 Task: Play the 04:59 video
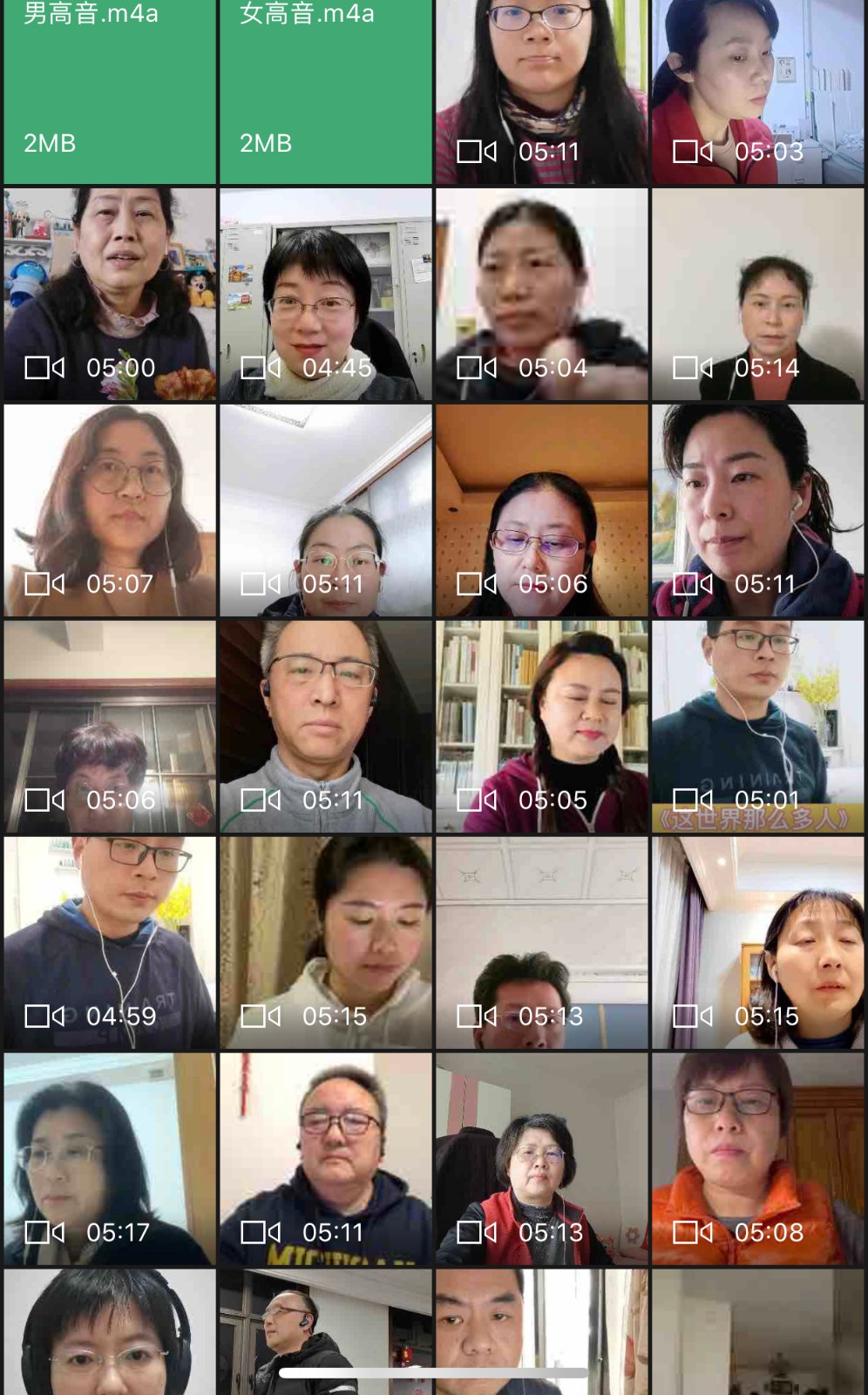pos(109,942)
